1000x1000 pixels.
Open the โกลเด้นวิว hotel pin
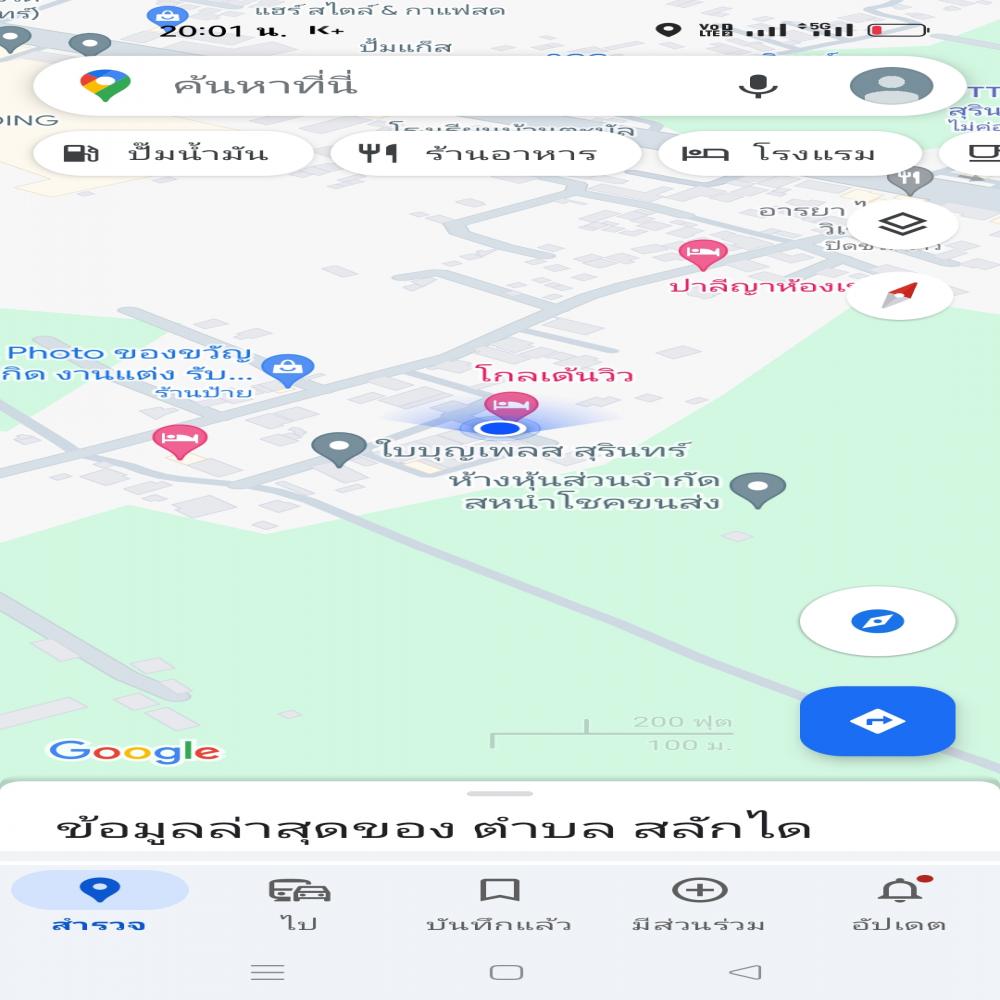(x=511, y=405)
